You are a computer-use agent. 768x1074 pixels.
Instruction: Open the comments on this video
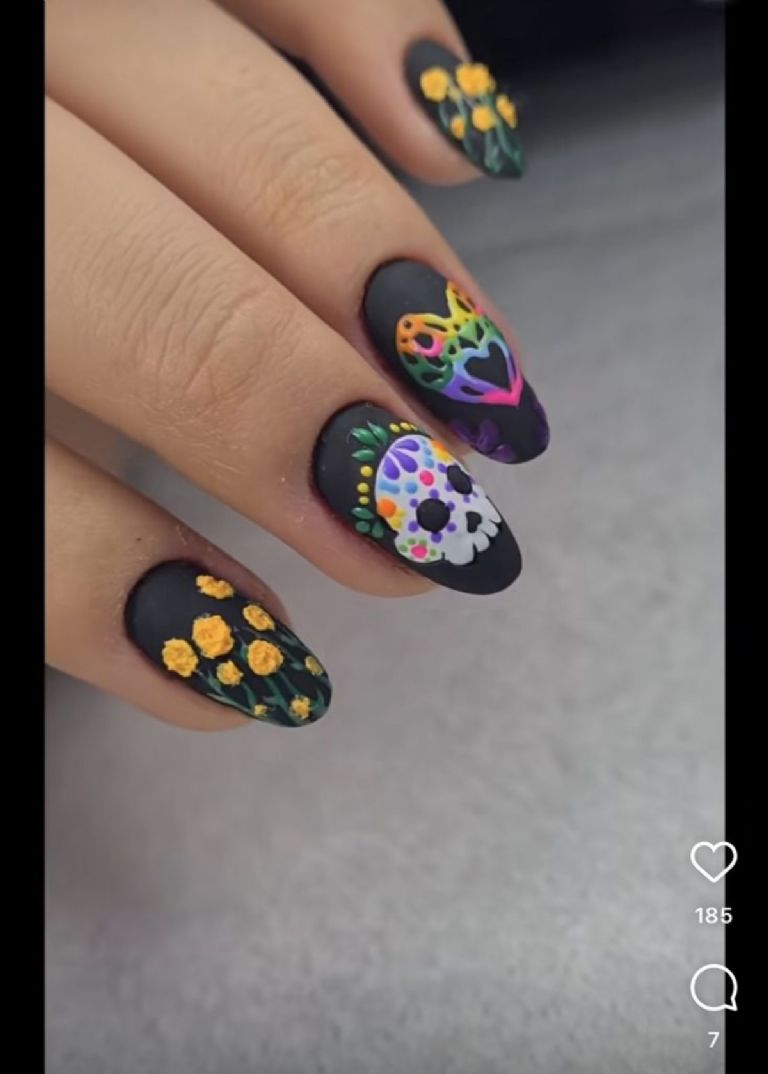click(713, 988)
